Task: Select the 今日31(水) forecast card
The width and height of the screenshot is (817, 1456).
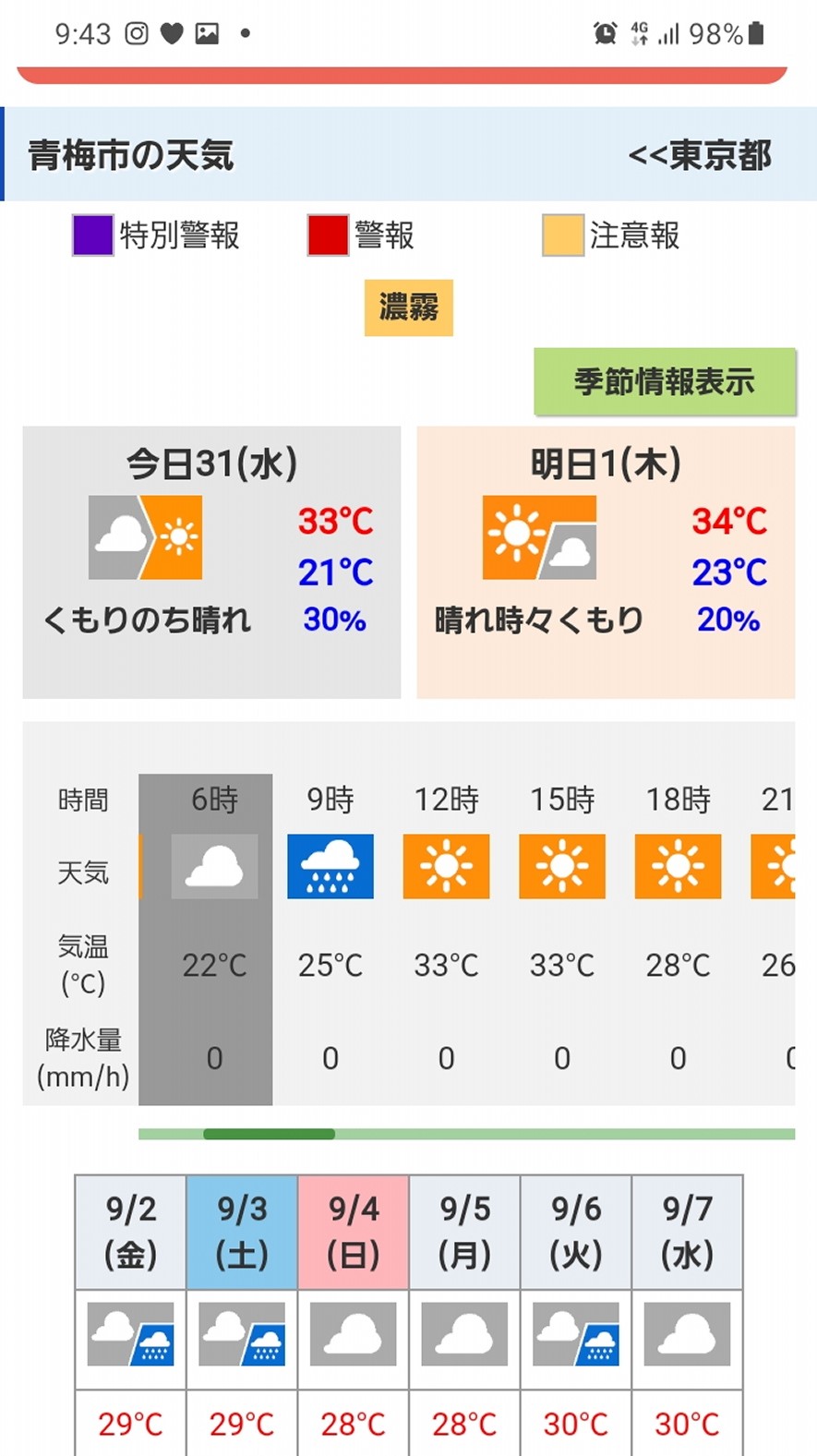Action: pos(211,560)
